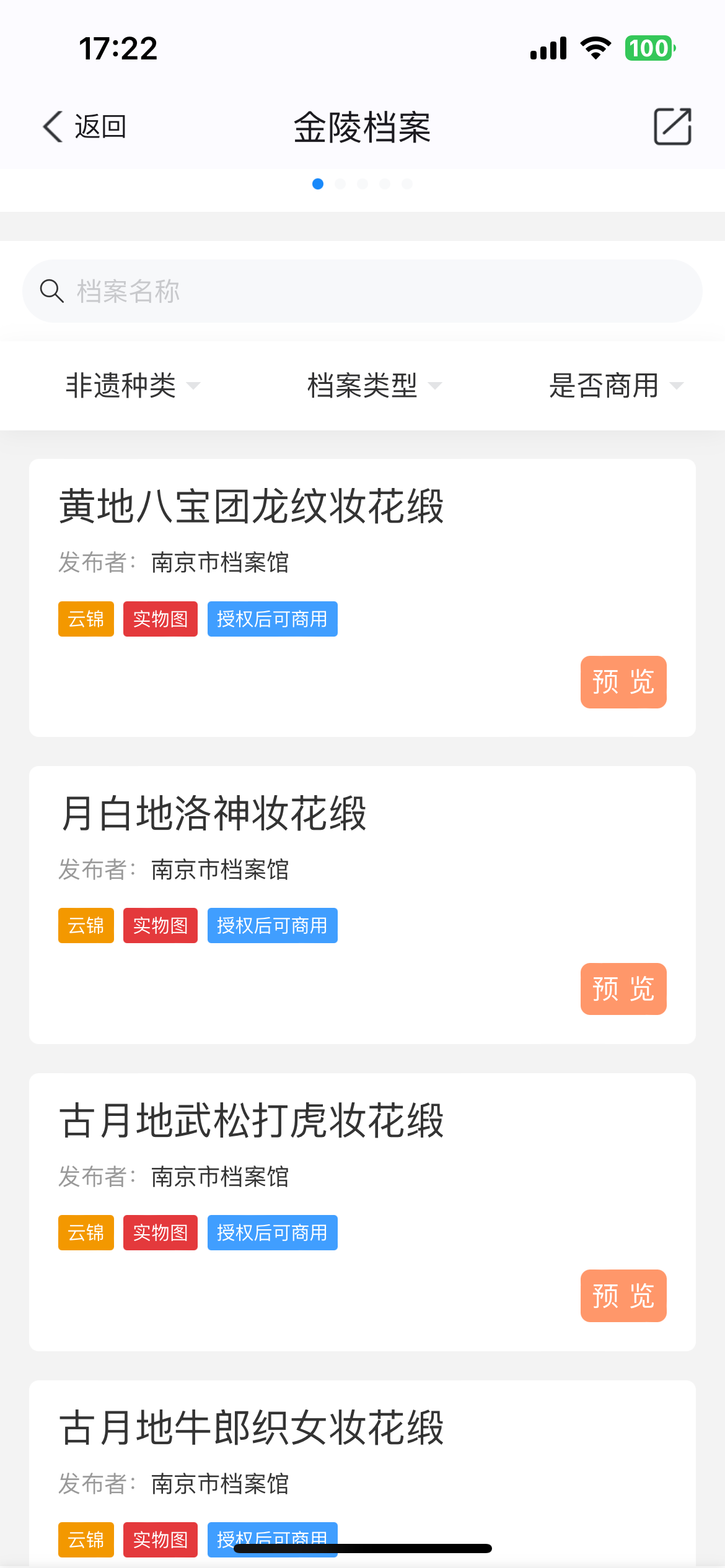Expand the 非遗种类 filter dropdown
The height and width of the screenshot is (1568, 725).
pyautogui.click(x=132, y=386)
